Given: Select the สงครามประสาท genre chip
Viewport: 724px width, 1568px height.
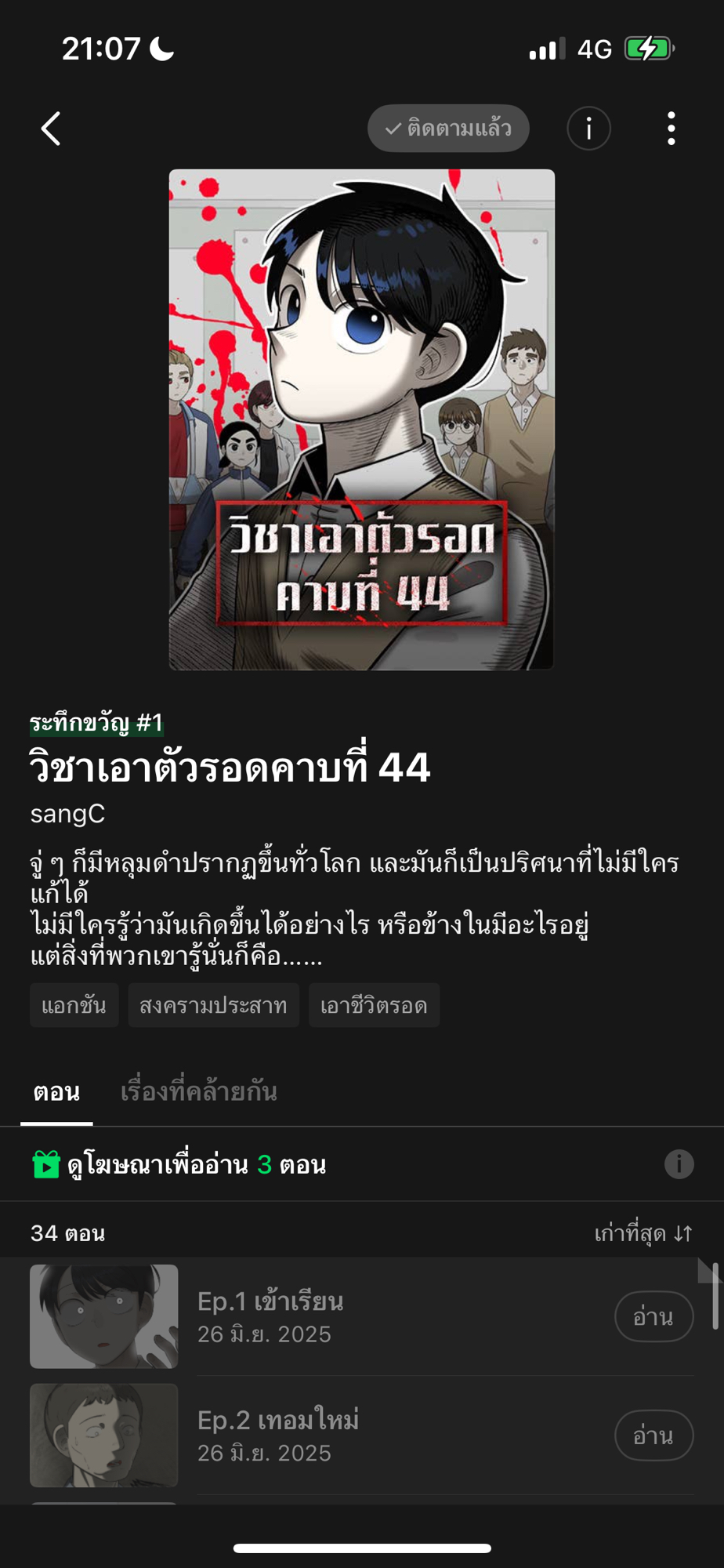Looking at the screenshot, I should coord(213,1005).
